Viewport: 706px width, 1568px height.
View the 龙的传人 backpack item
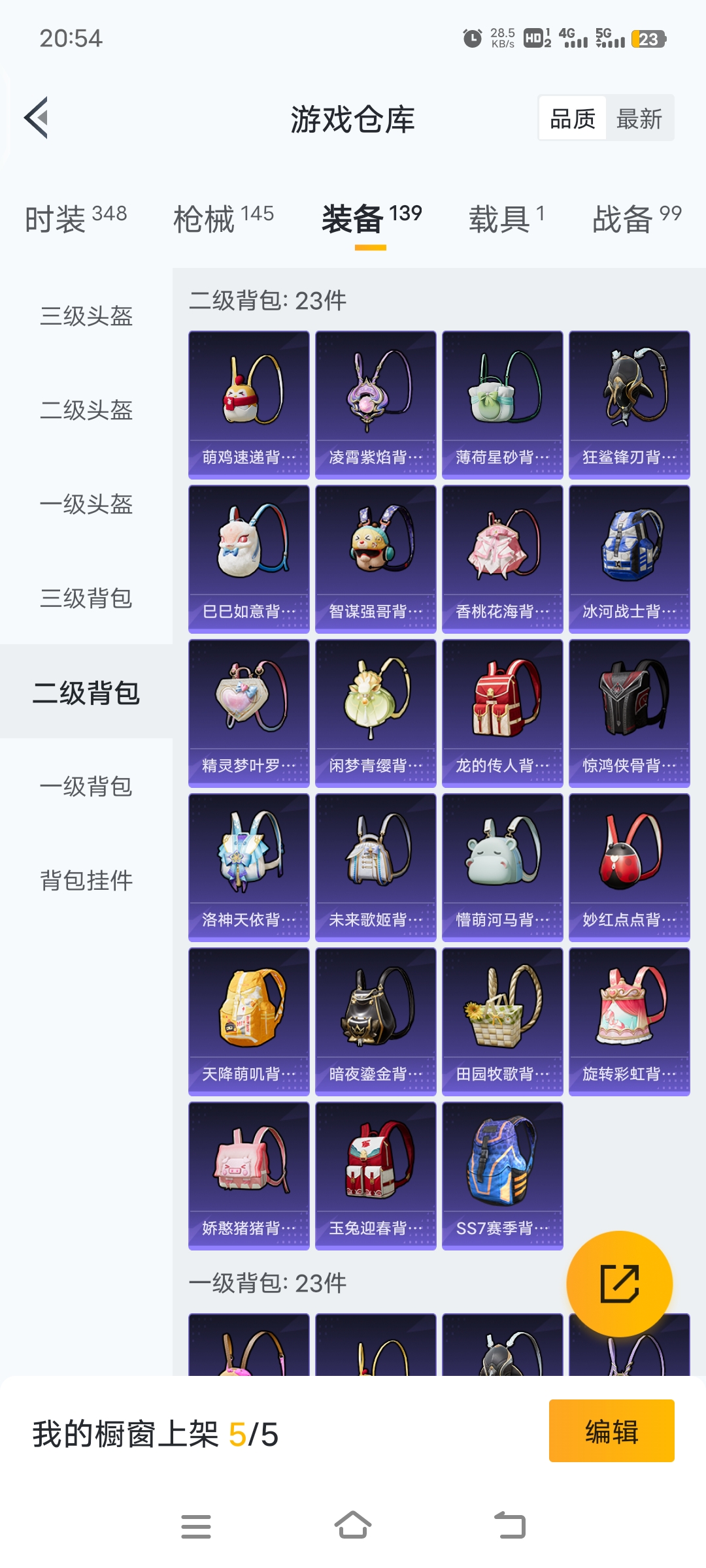tap(502, 713)
